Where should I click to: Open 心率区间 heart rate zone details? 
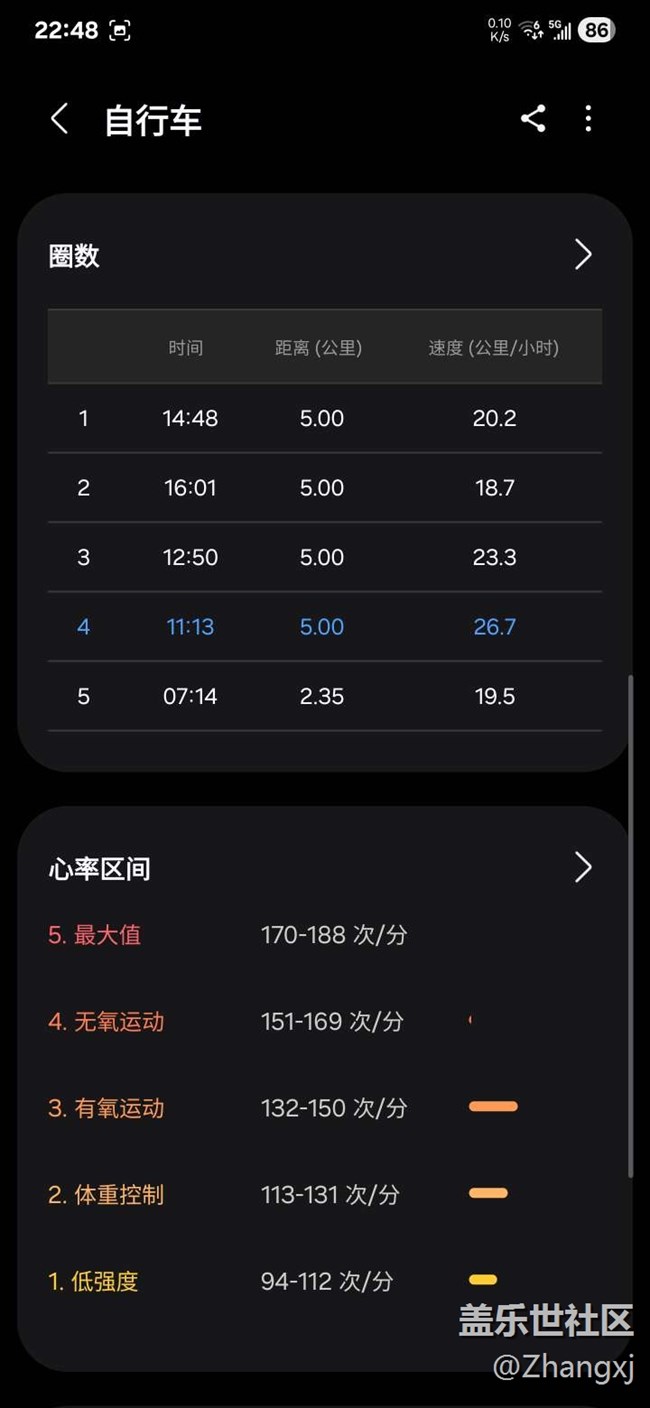click(x=583, y=867)
